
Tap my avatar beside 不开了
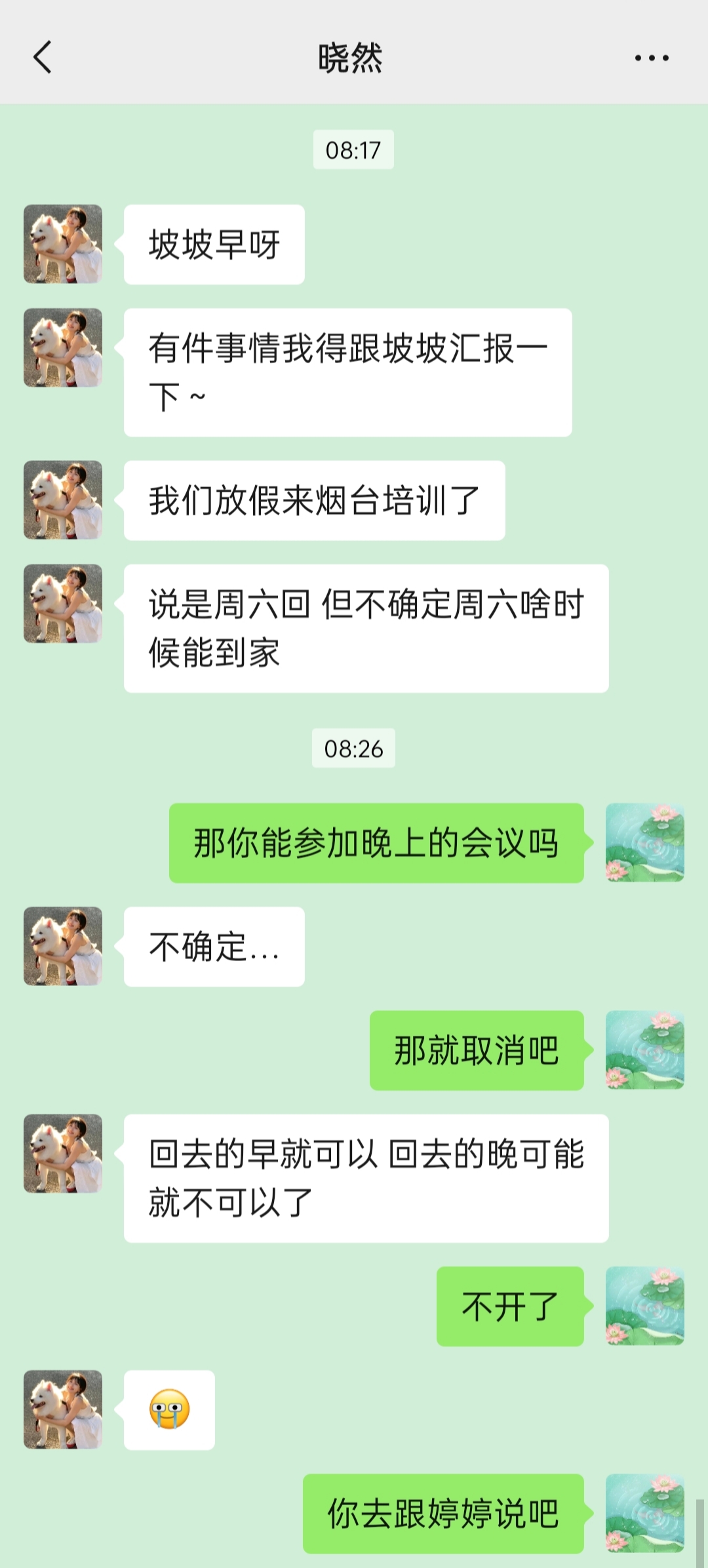pos(644,1306)
